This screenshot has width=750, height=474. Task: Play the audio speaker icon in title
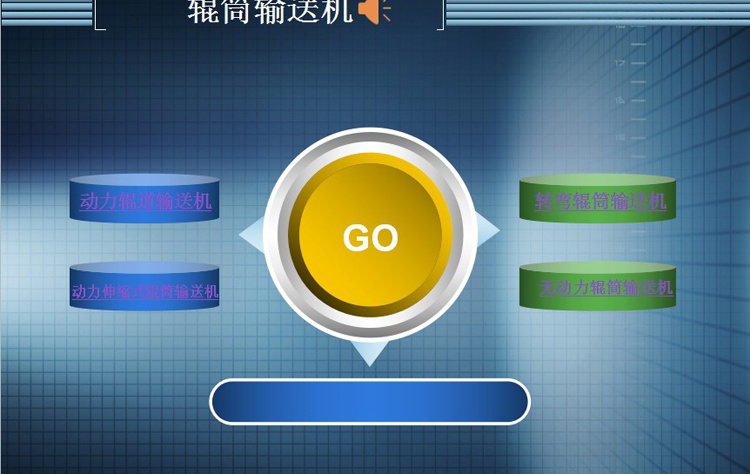[374, 12]
